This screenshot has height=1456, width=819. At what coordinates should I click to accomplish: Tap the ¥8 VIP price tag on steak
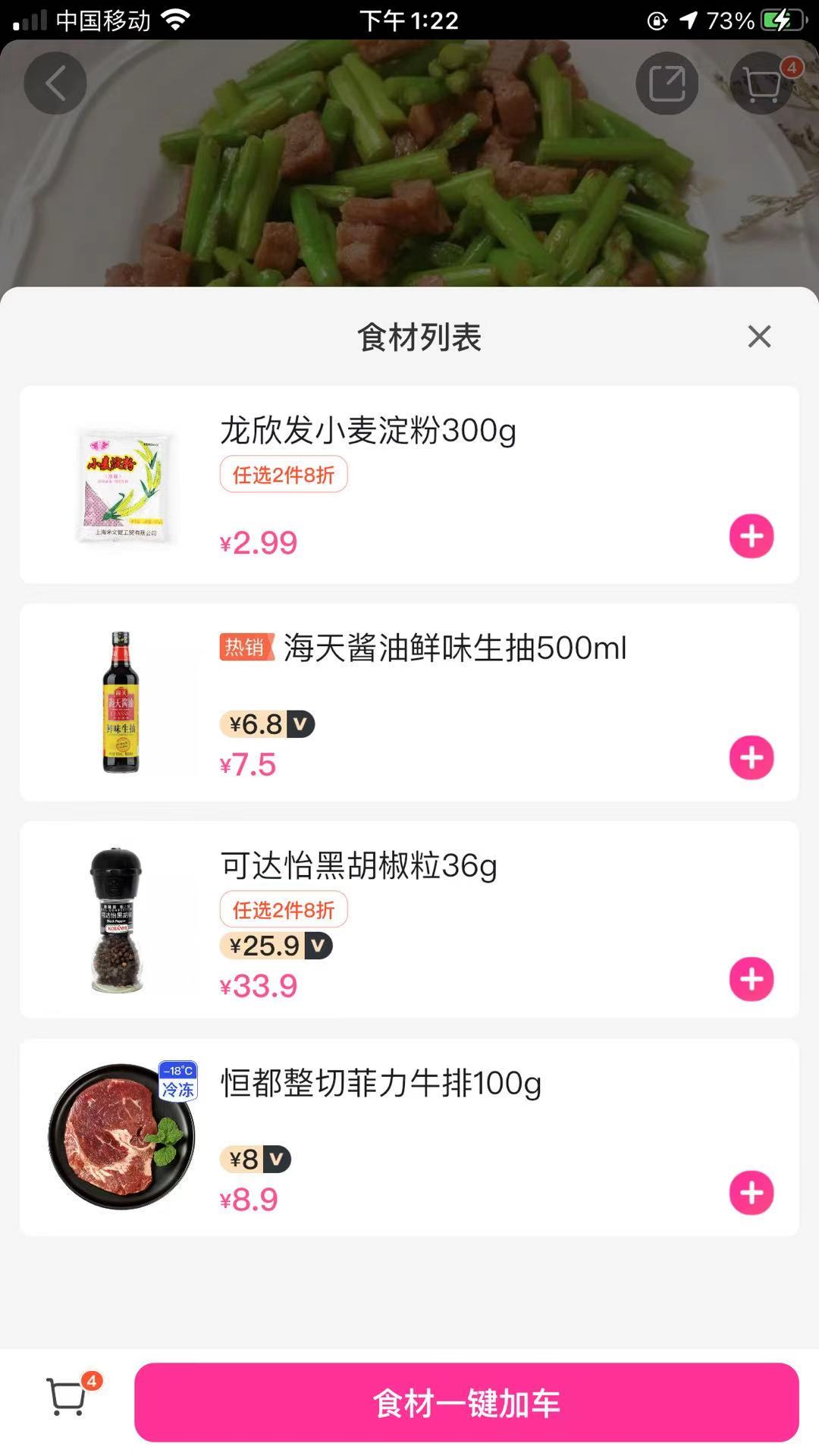click(254, 1159)
